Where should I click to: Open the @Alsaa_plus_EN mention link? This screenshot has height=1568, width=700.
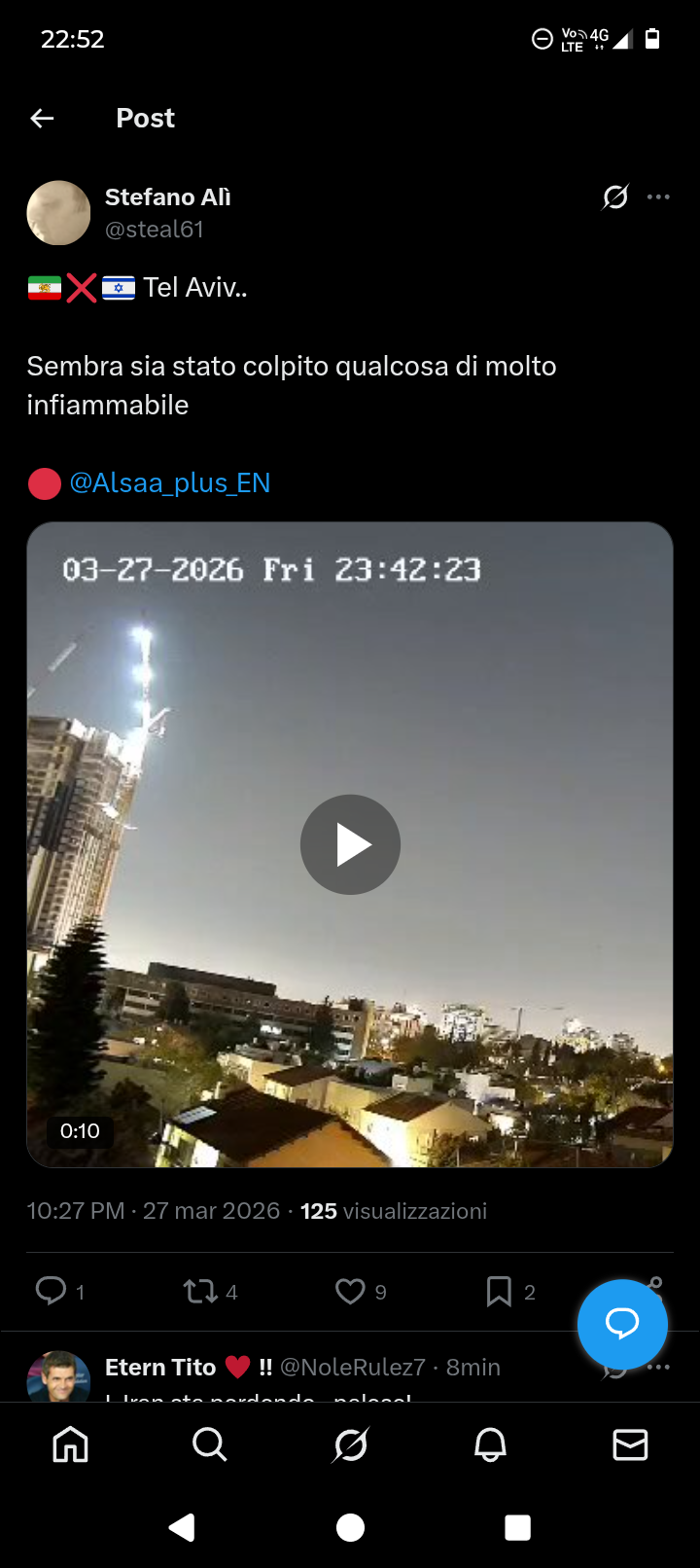[169, 483]
